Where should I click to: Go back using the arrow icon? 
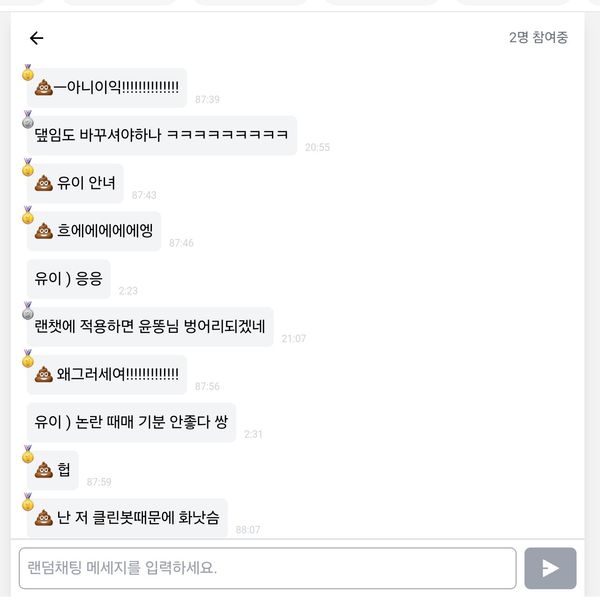[x=37, y=38]
